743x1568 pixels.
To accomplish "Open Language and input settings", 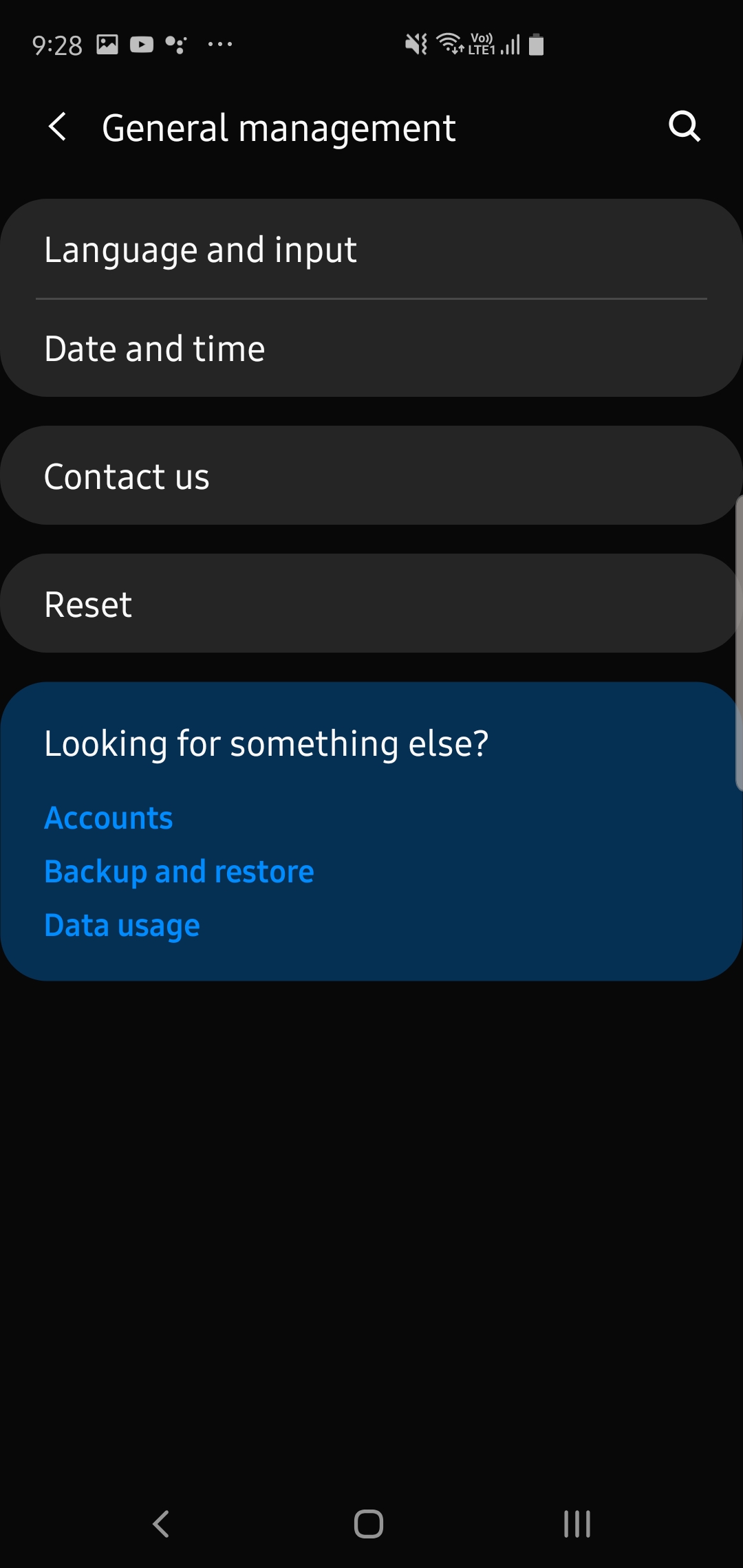I will point(371,249).
